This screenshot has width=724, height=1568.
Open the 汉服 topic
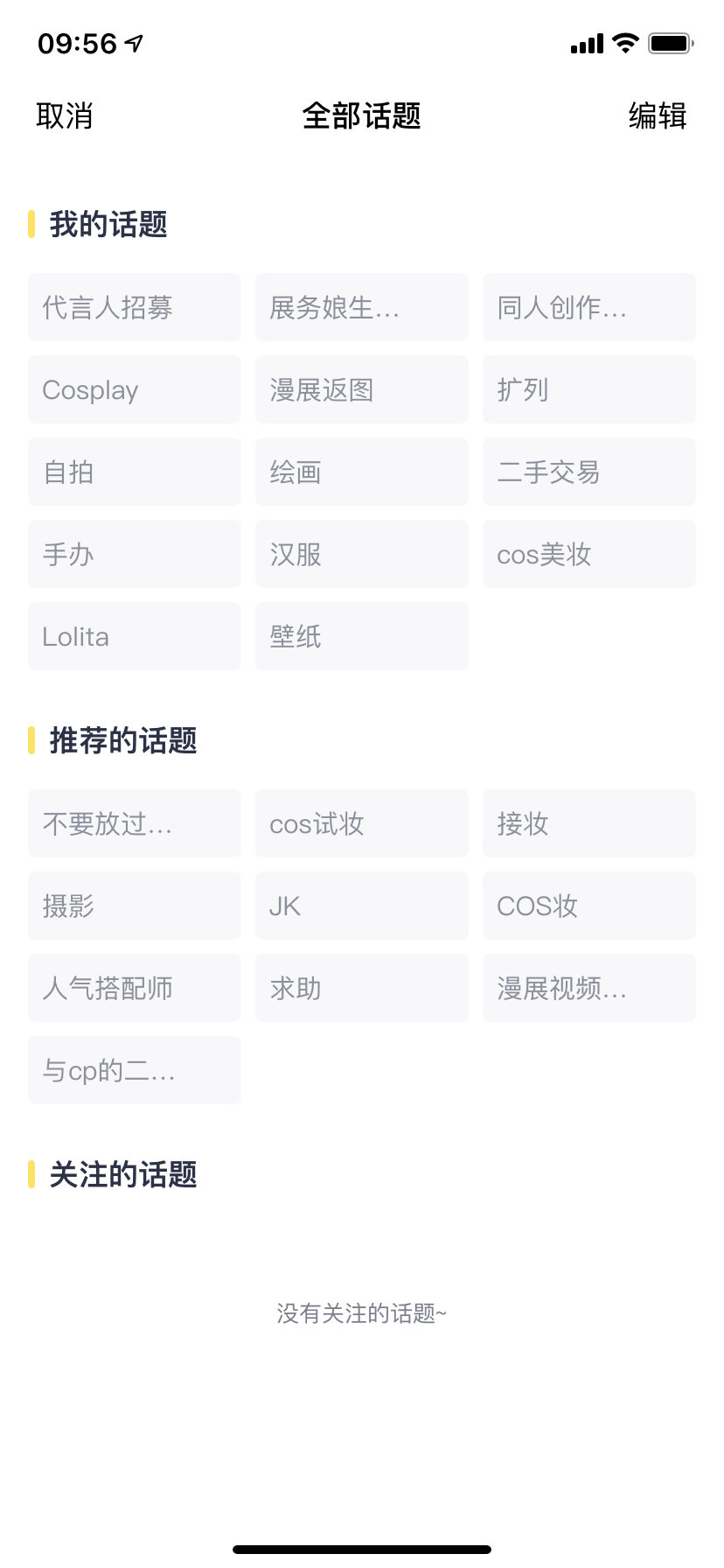(362, 554)
